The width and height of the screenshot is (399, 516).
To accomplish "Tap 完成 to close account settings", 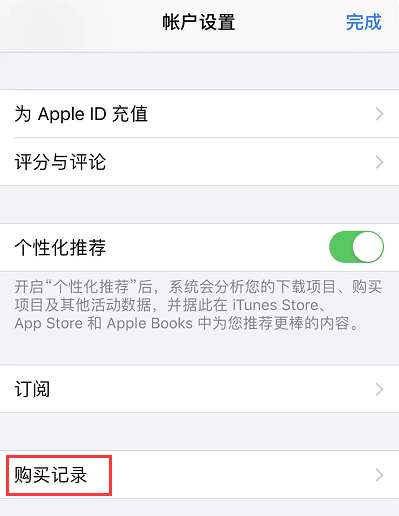I will tap(363, 22).
